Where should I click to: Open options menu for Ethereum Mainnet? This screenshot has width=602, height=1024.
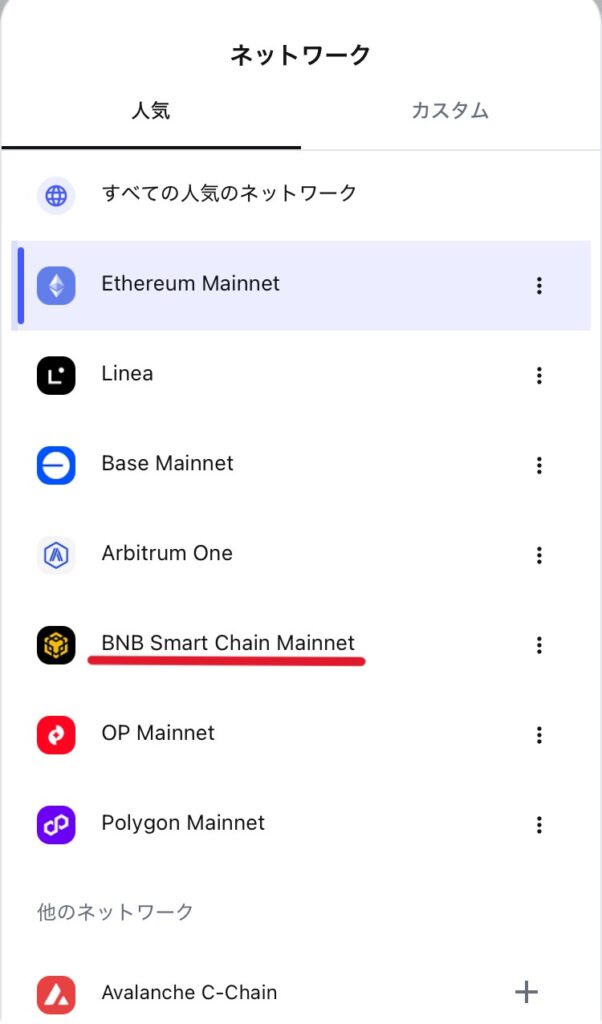[539, 286]
